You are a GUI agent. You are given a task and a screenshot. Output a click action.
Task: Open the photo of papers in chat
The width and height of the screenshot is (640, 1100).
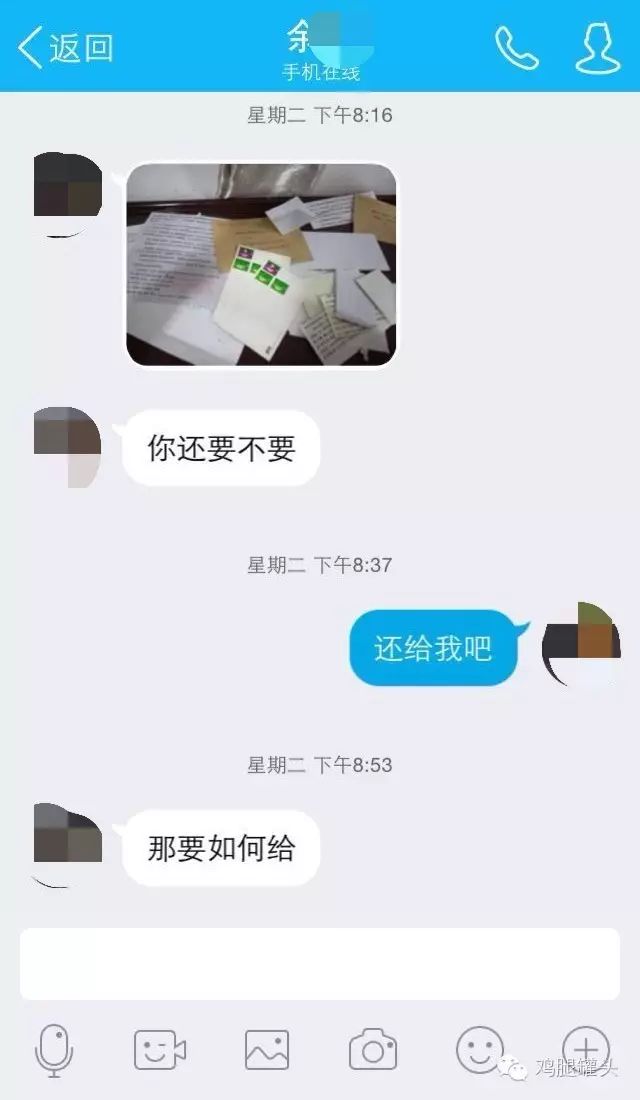point(261,265)
